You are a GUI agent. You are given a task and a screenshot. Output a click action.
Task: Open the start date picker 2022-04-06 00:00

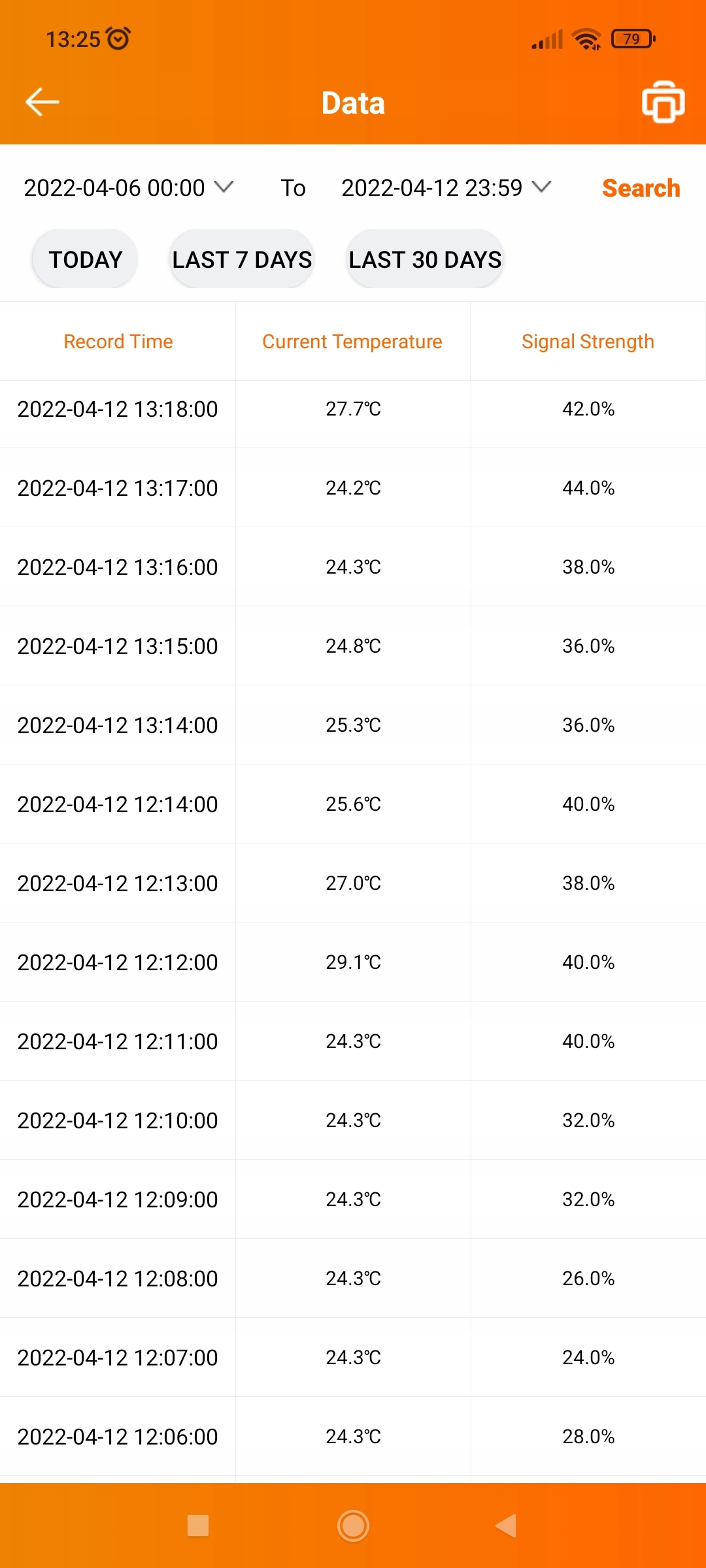coord(128,188)
